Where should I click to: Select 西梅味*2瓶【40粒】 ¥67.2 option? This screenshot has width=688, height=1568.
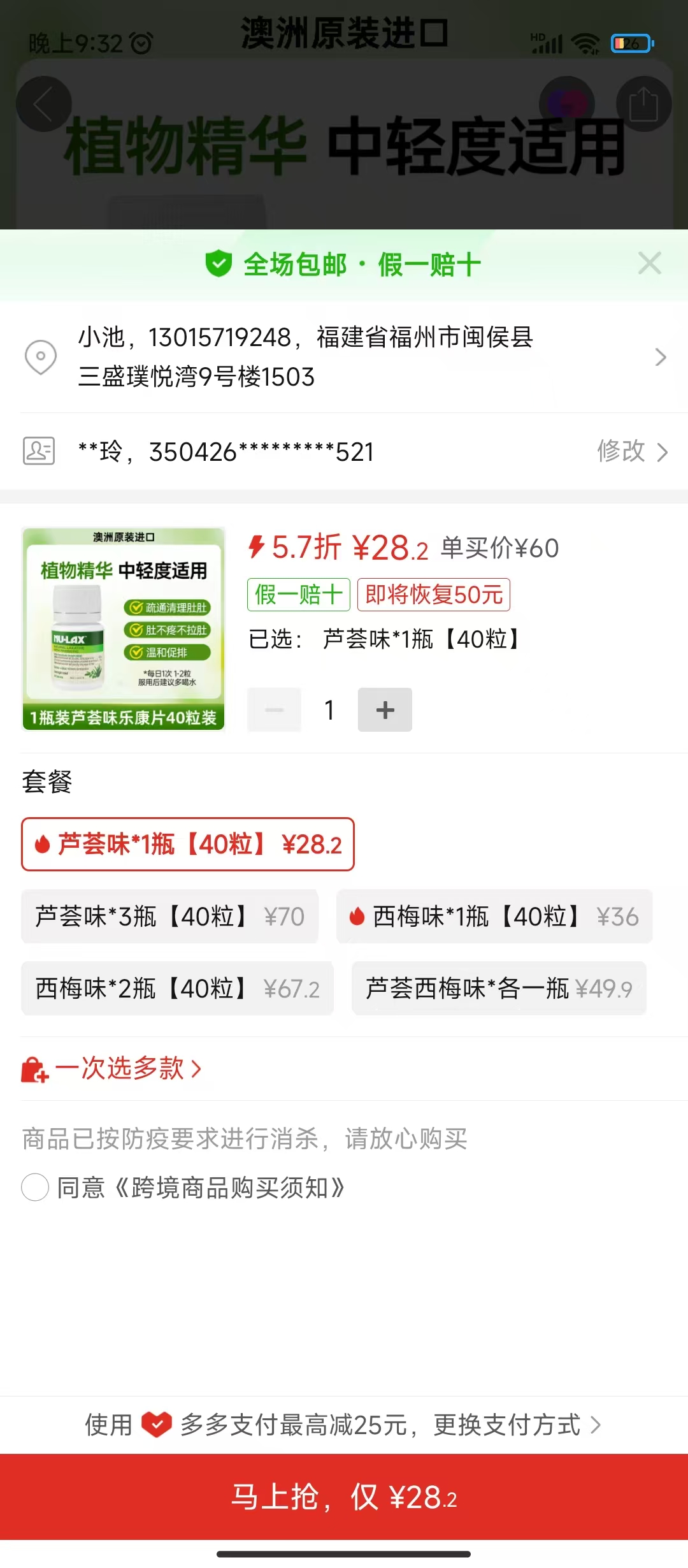click(x=177, y=989)
